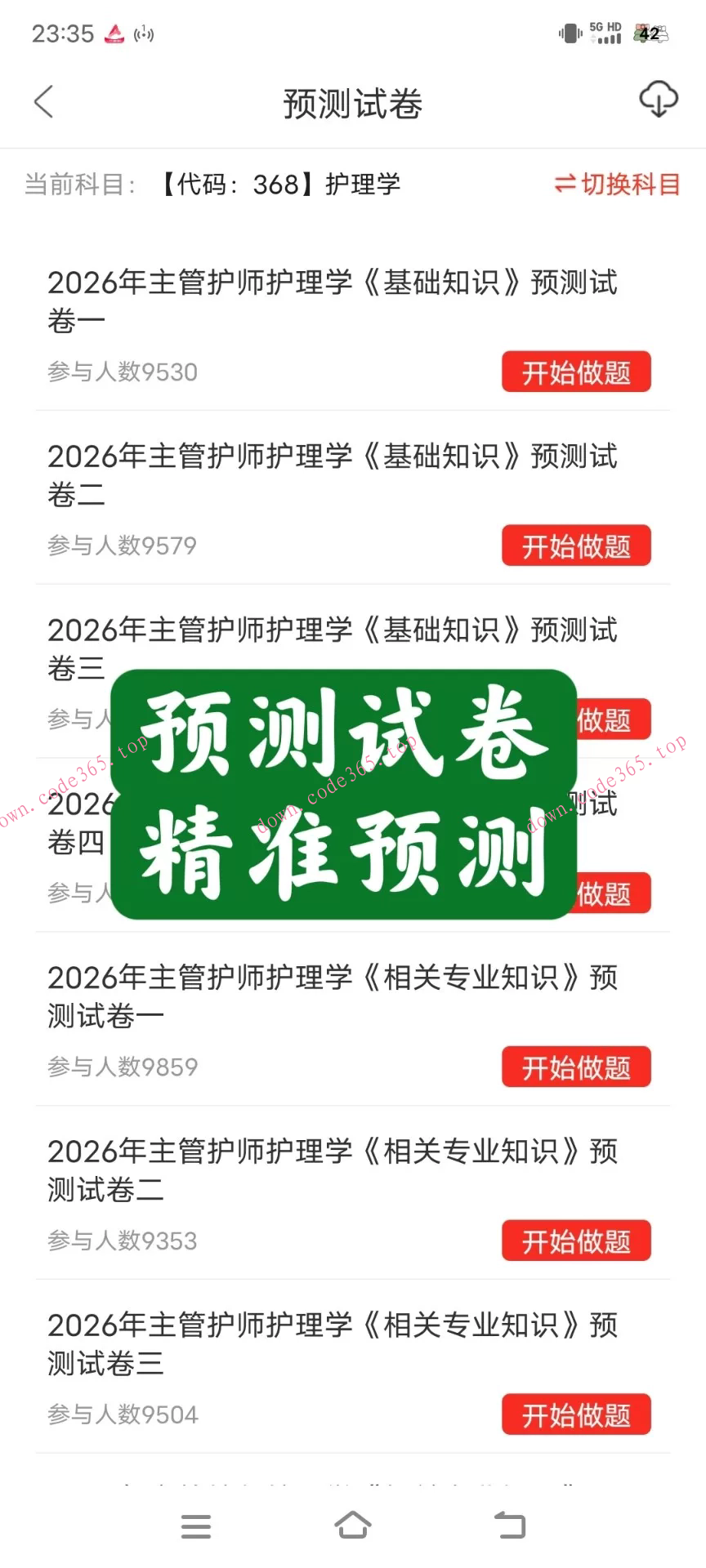
Task: Select the 预测试卷 title bar
Action: pyautogui.click(x=353, y=104)
